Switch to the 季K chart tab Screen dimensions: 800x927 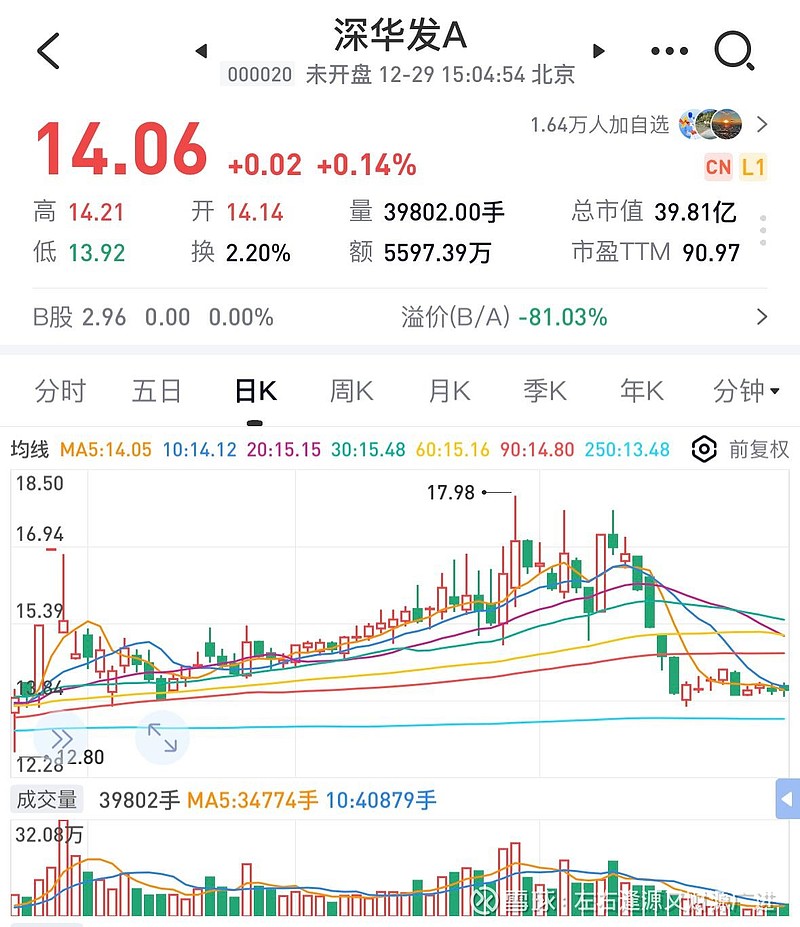click(545, 391)
